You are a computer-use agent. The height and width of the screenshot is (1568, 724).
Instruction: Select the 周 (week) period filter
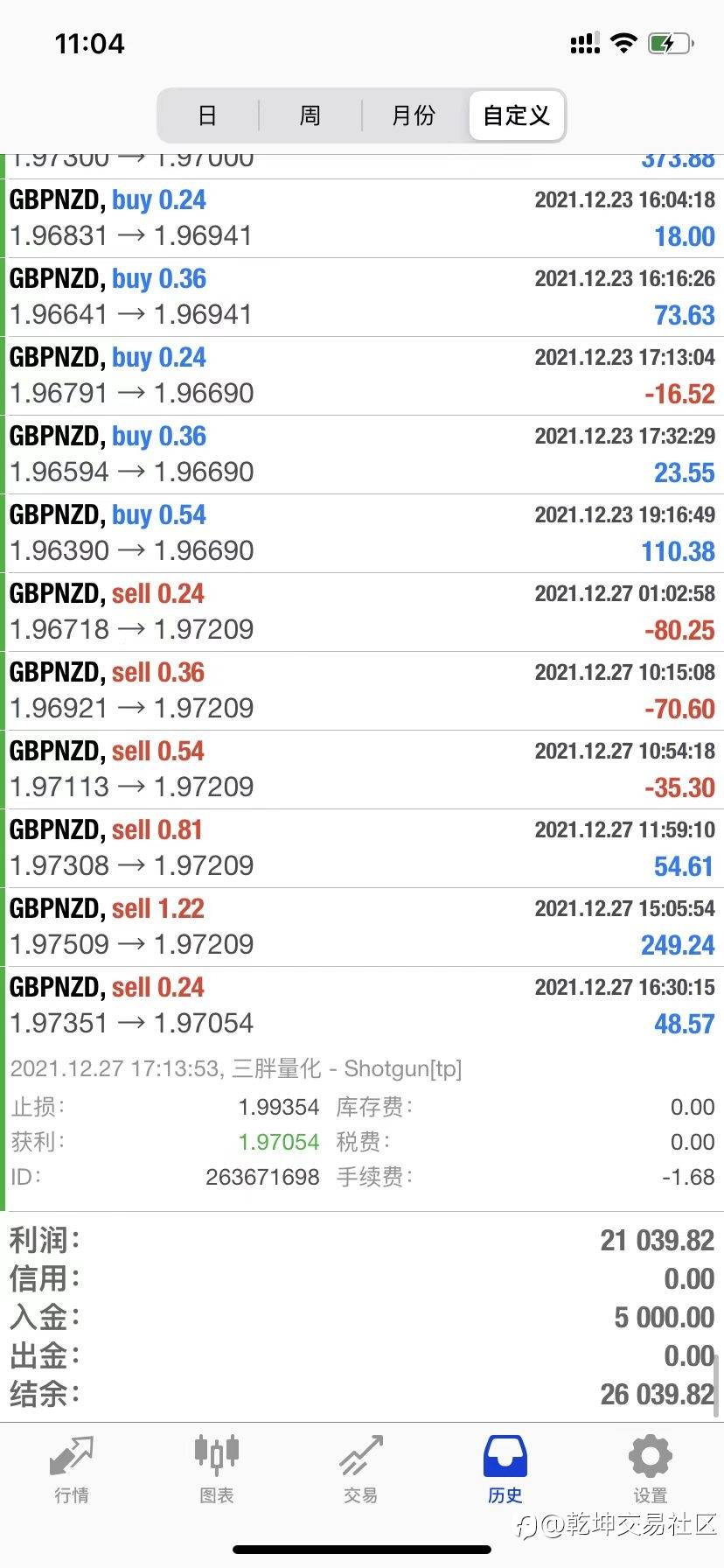point(310,115)
